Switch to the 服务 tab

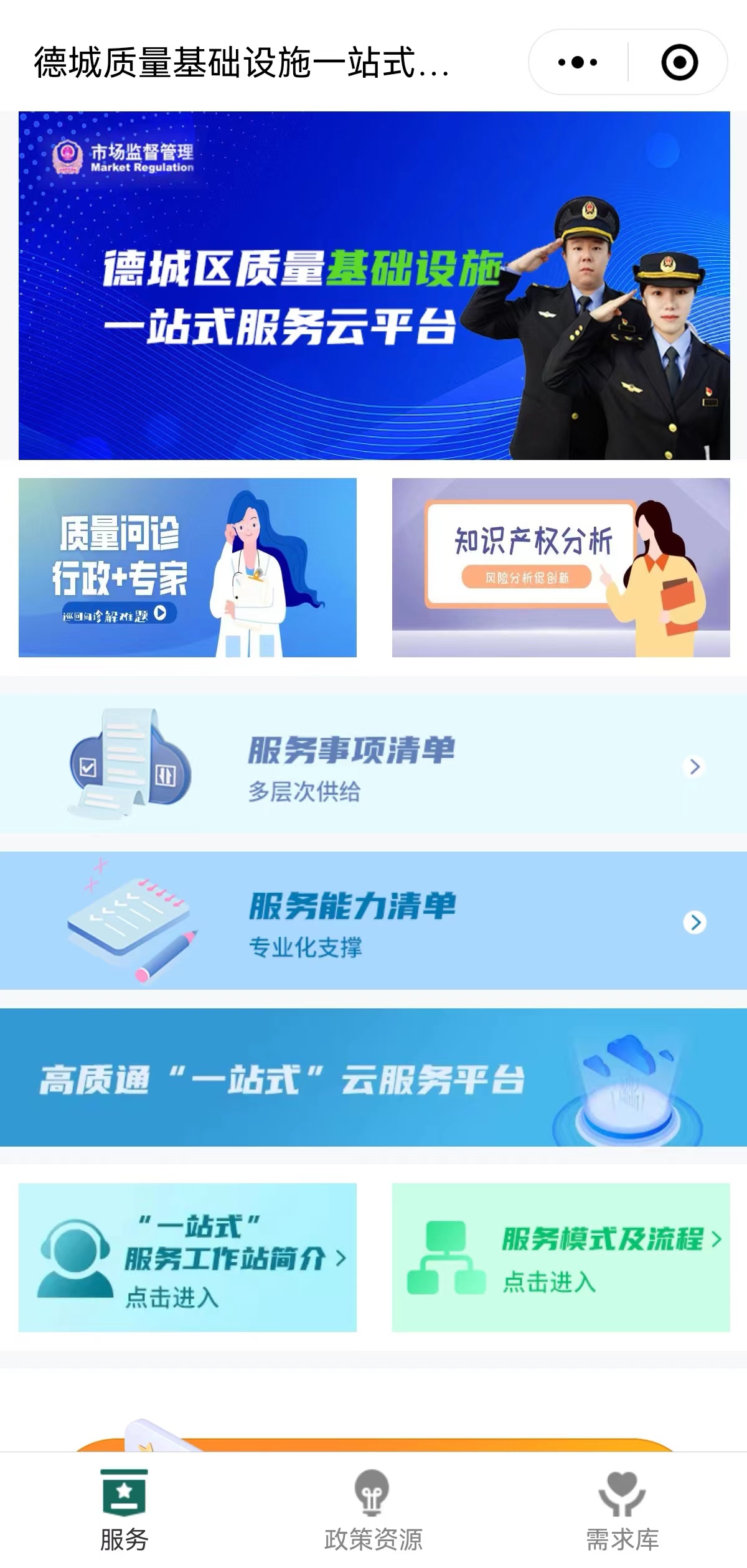coord(124,1509)
